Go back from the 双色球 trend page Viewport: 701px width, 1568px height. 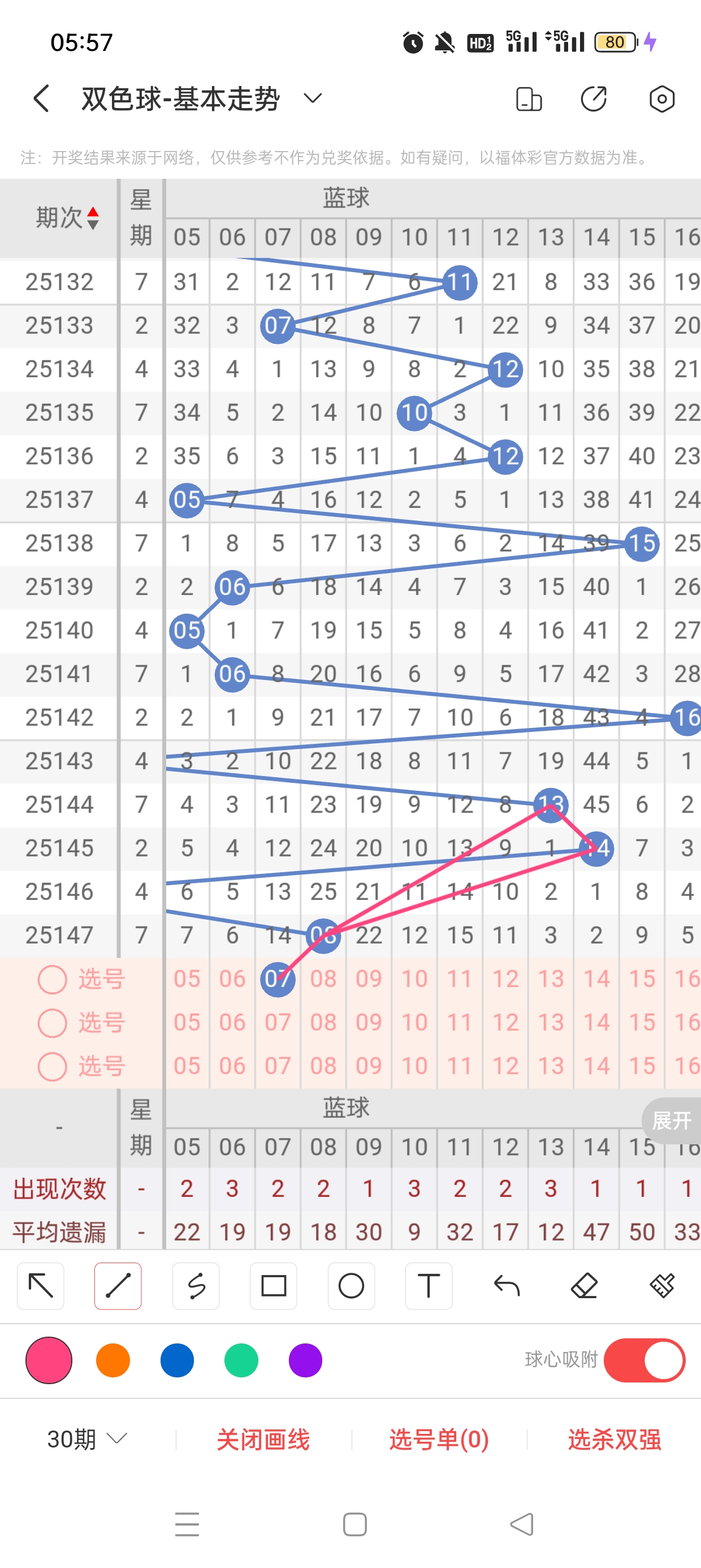pos(41,98)
